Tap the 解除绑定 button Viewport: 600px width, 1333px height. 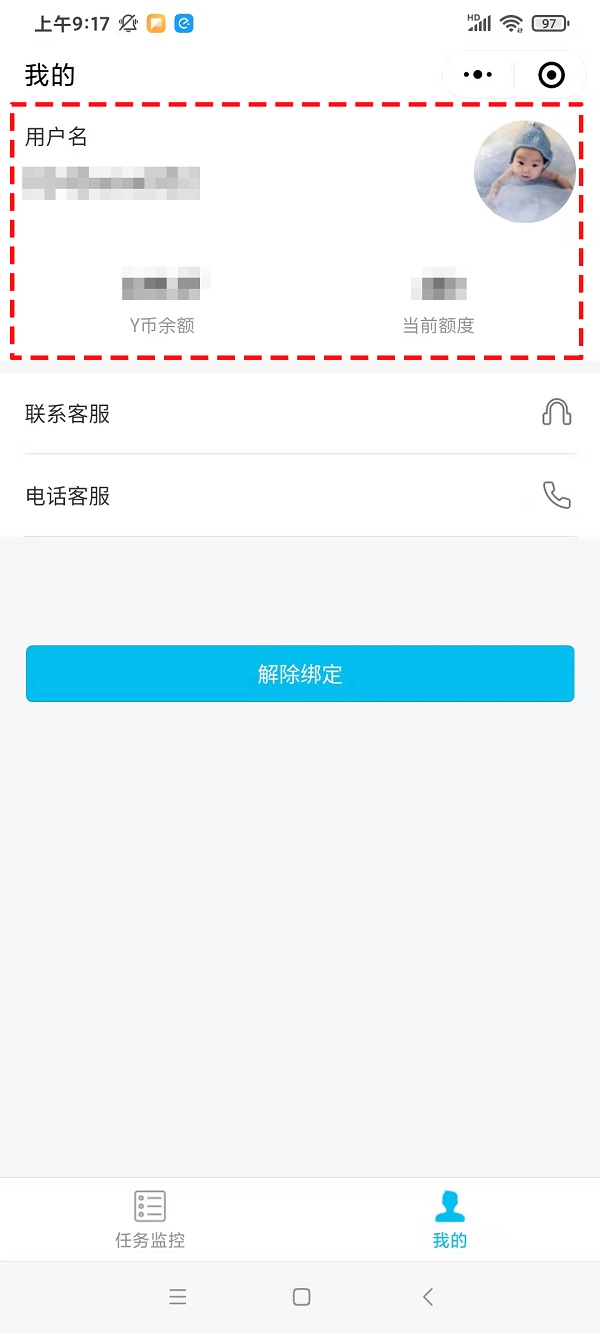[x=300, y=674]
